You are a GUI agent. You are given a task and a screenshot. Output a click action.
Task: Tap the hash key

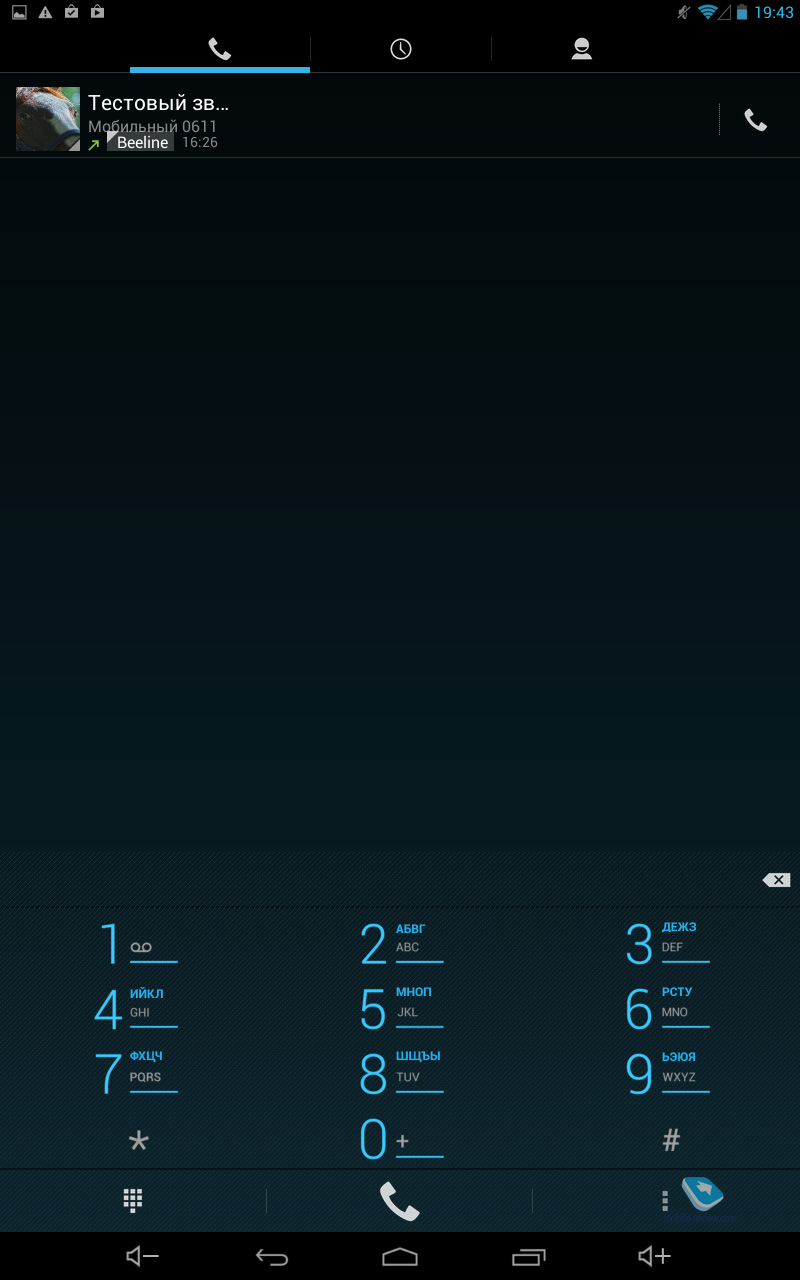pyautogui.click(x=671, y=1140)
